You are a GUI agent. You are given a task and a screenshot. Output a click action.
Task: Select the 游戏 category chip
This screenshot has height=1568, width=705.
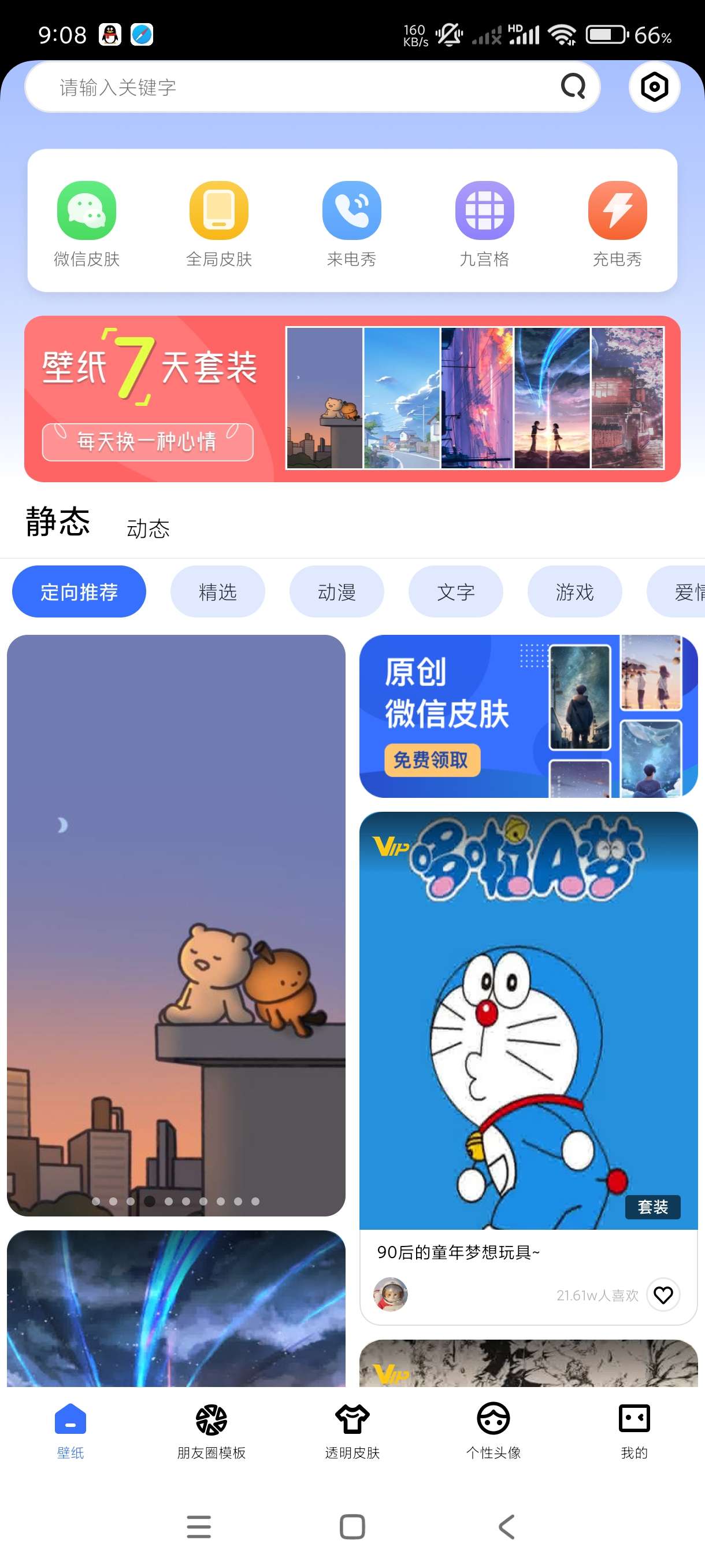point(574,591)
